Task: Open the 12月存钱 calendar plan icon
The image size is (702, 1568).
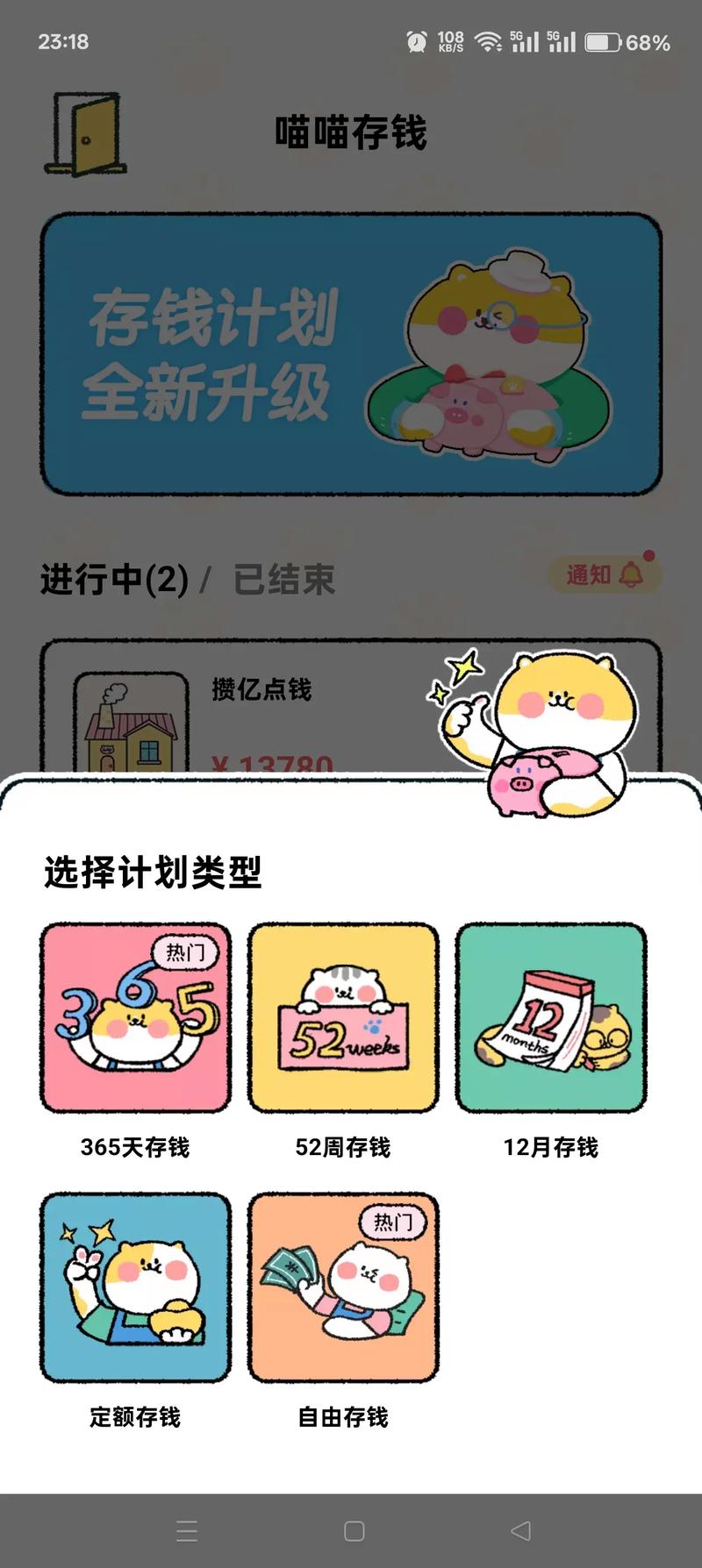Action: pyautogui.click(x=552, y=1017)
